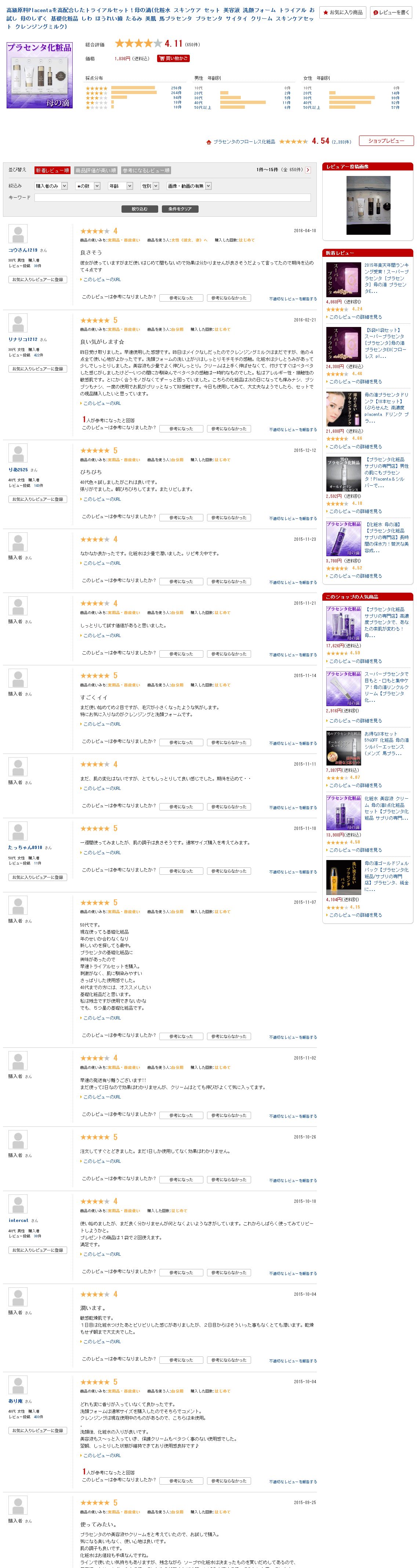
Task: Mark りあ2525's review as 参考になった
Action: coord(181,517)
